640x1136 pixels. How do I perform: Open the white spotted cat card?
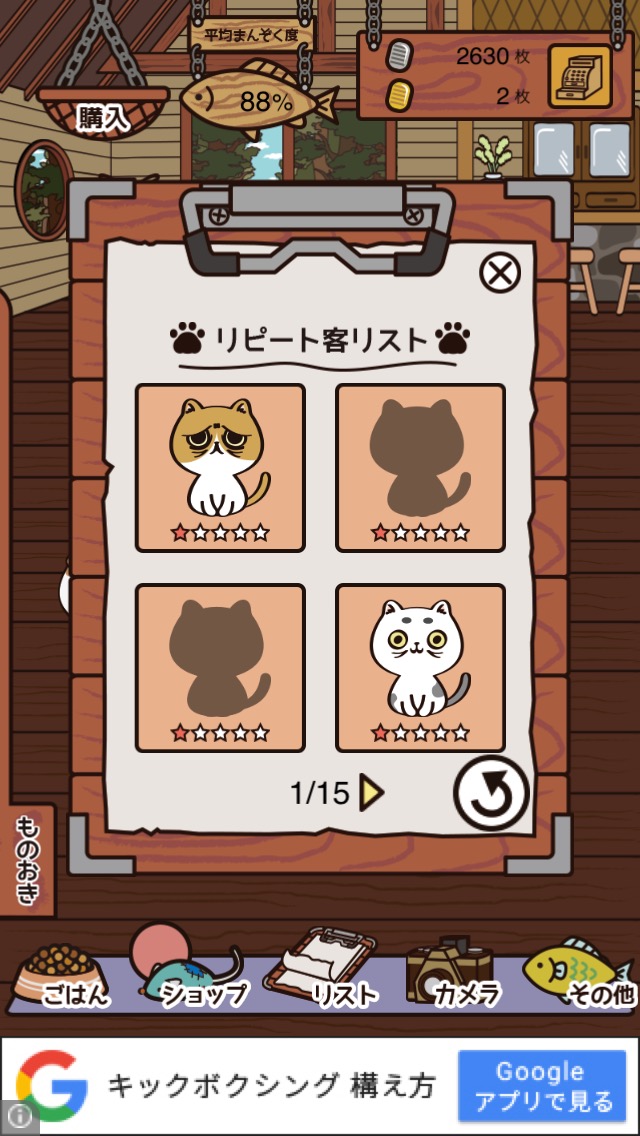pos(420,667)
